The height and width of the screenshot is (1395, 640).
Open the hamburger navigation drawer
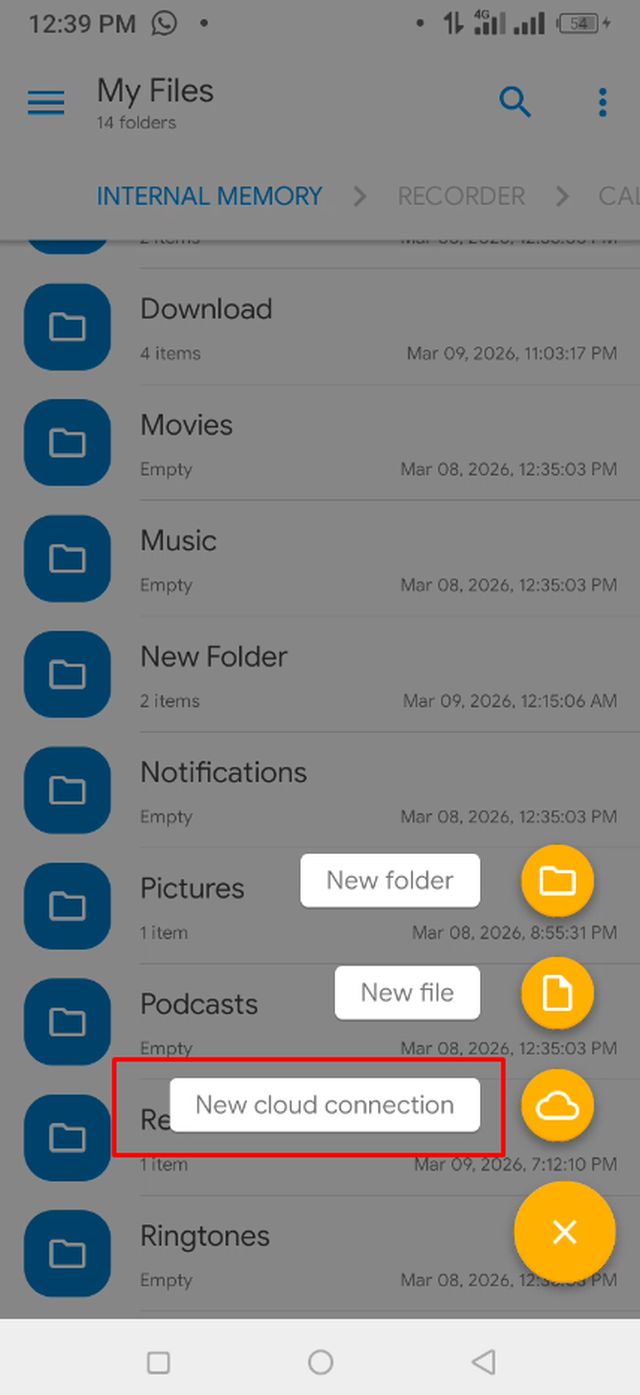click(x=46, y=102)
